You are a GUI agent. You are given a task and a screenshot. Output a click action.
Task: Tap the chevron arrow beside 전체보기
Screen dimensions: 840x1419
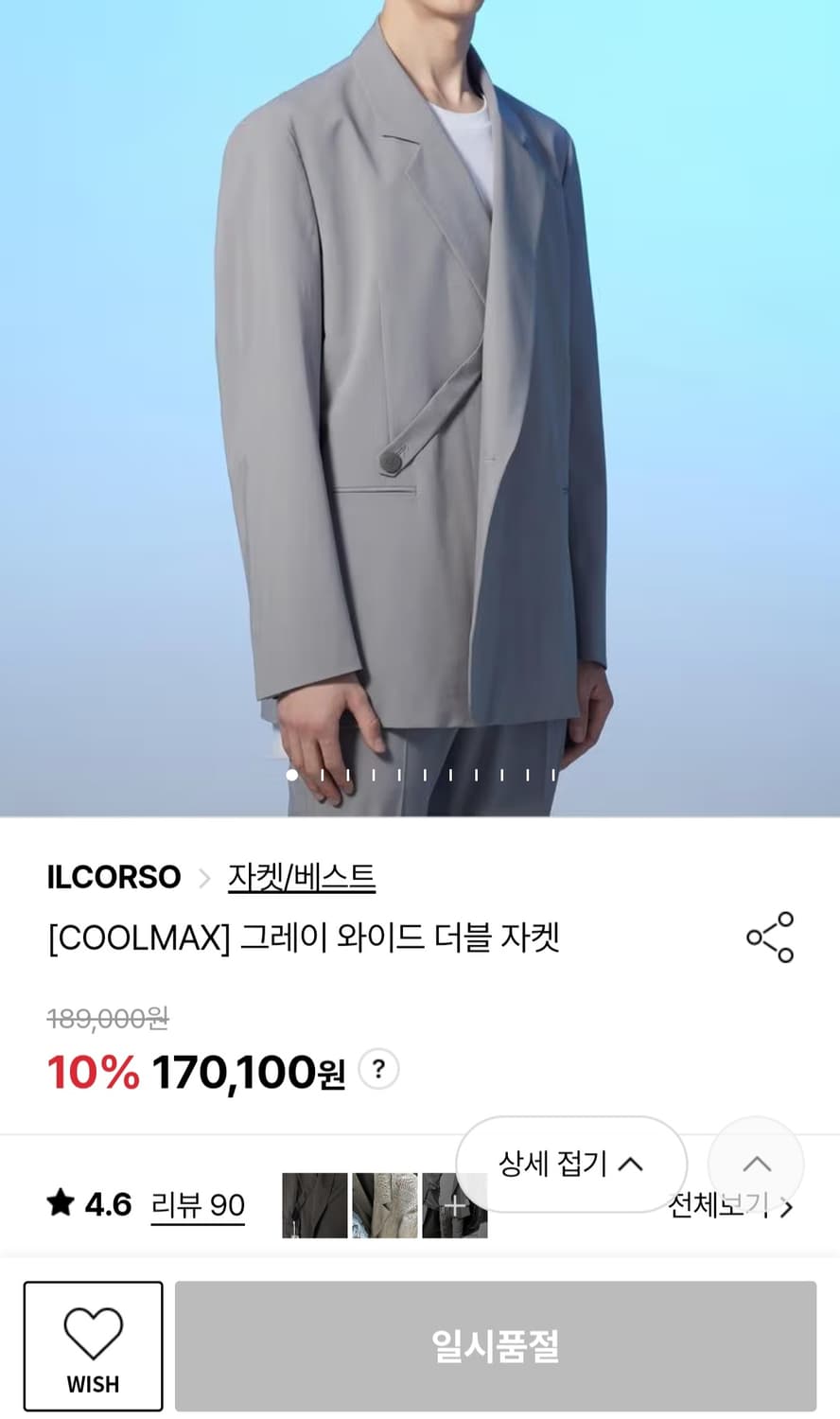pyautogui.click(x=789, y=1207)
